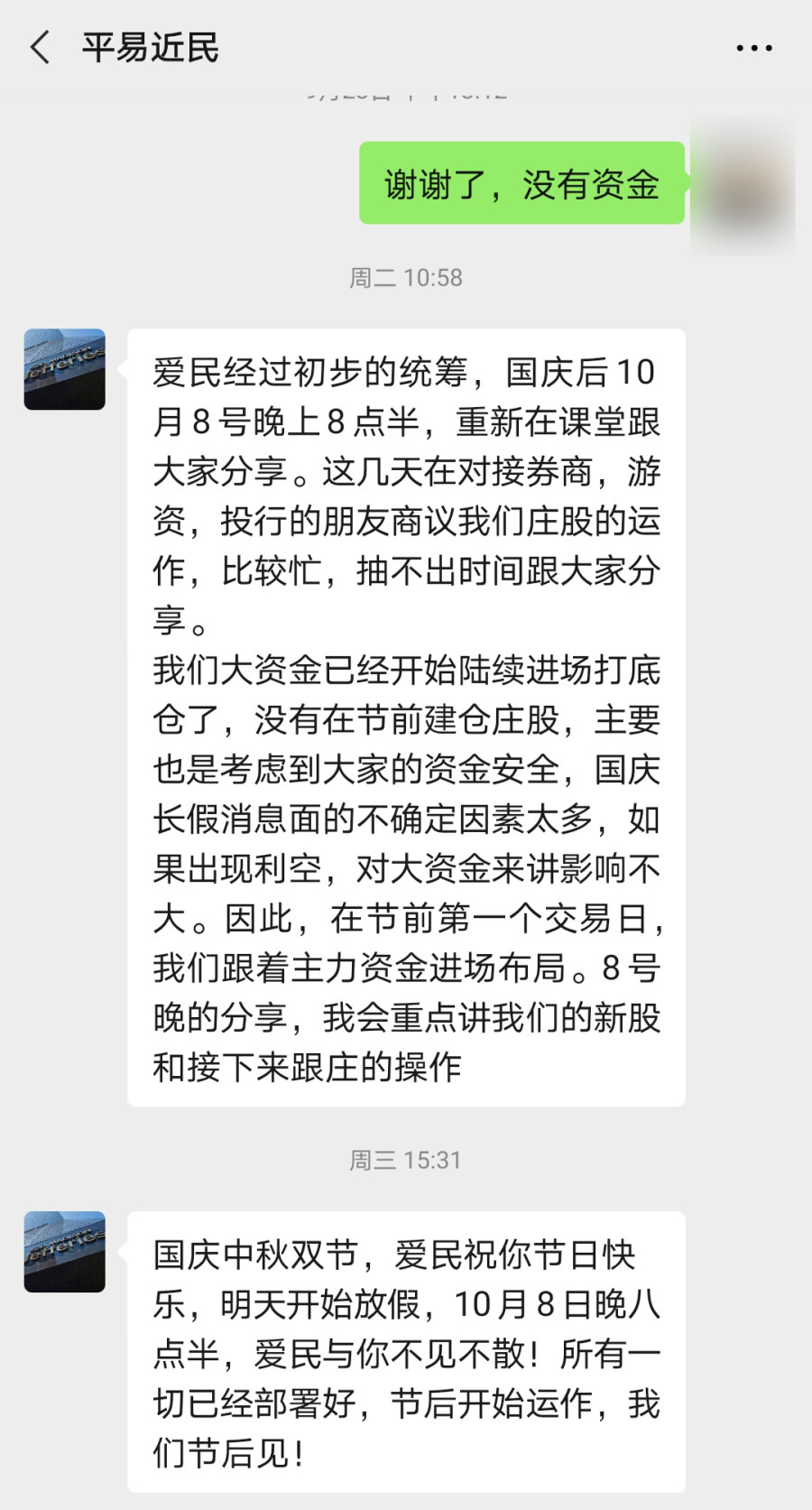Open the three-dot chat info menu
Viewport: 812px width, 1510px height.
[754, 48]
